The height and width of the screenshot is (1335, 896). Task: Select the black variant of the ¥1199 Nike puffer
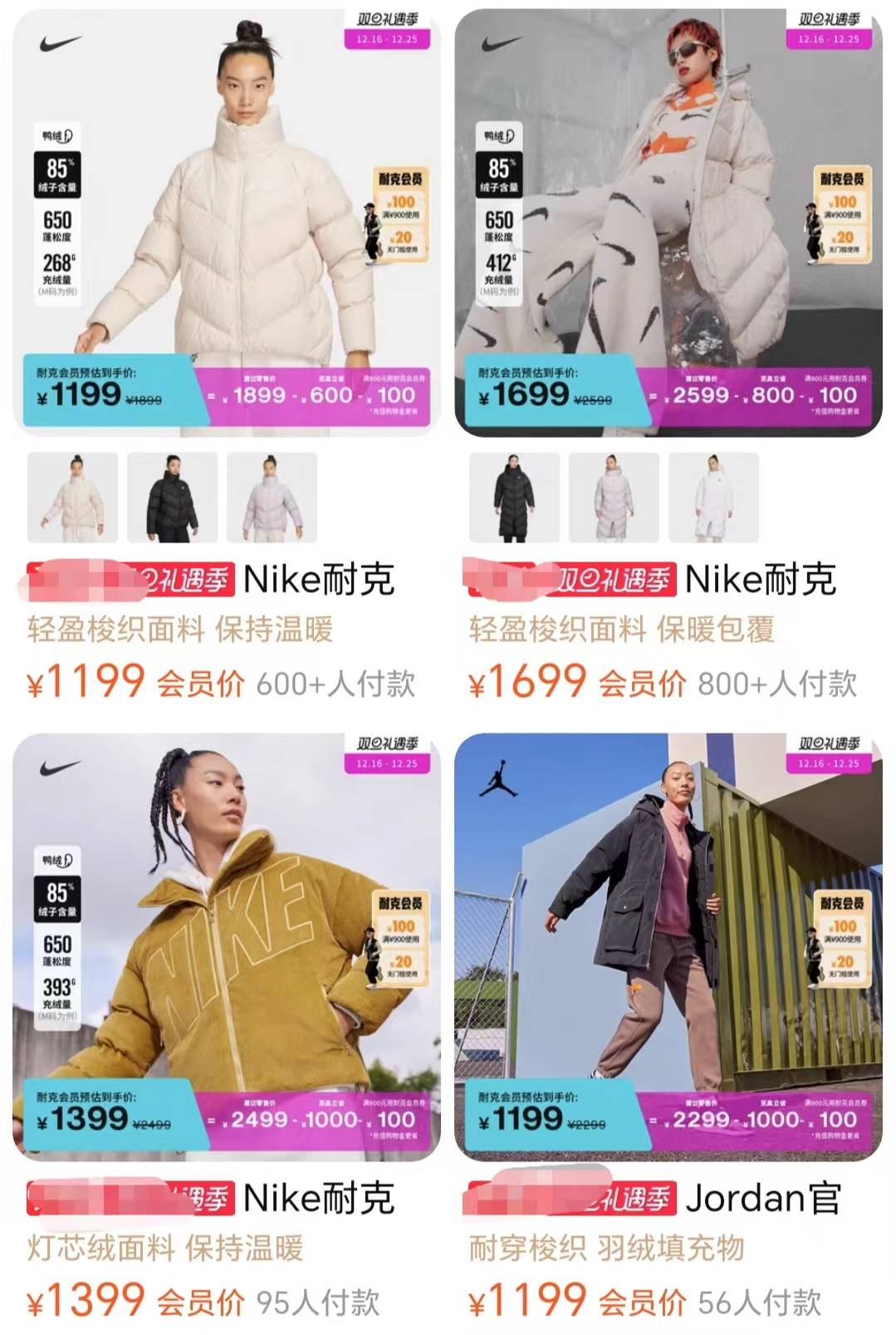[172, 498]
